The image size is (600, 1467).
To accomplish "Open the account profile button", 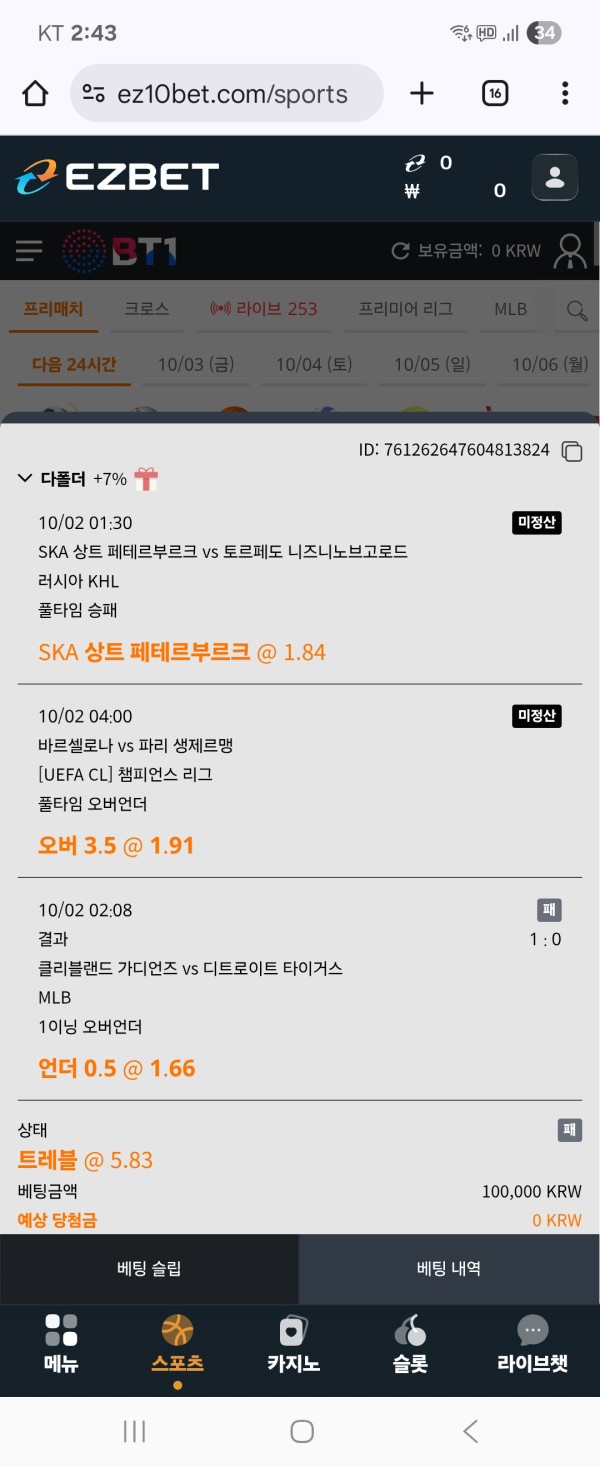I will point(554,178).
